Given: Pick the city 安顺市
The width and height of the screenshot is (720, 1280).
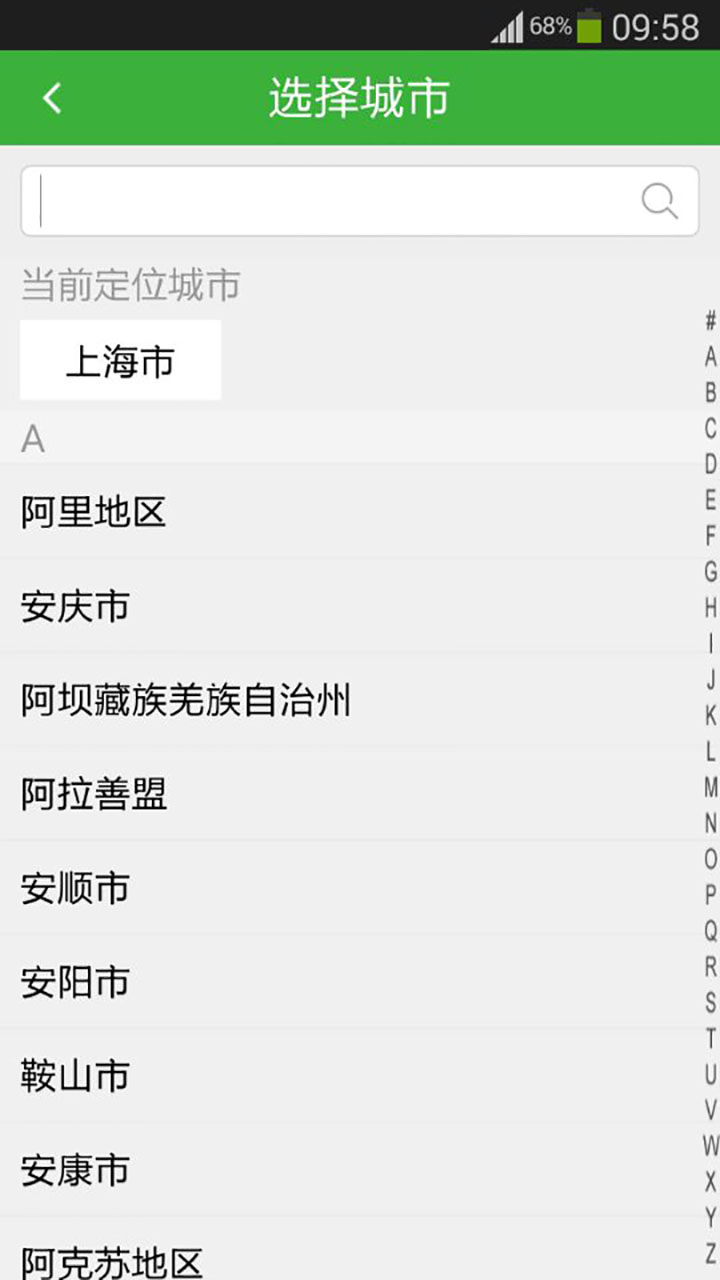Looking at the screenshot, I should tap(74, 887).
